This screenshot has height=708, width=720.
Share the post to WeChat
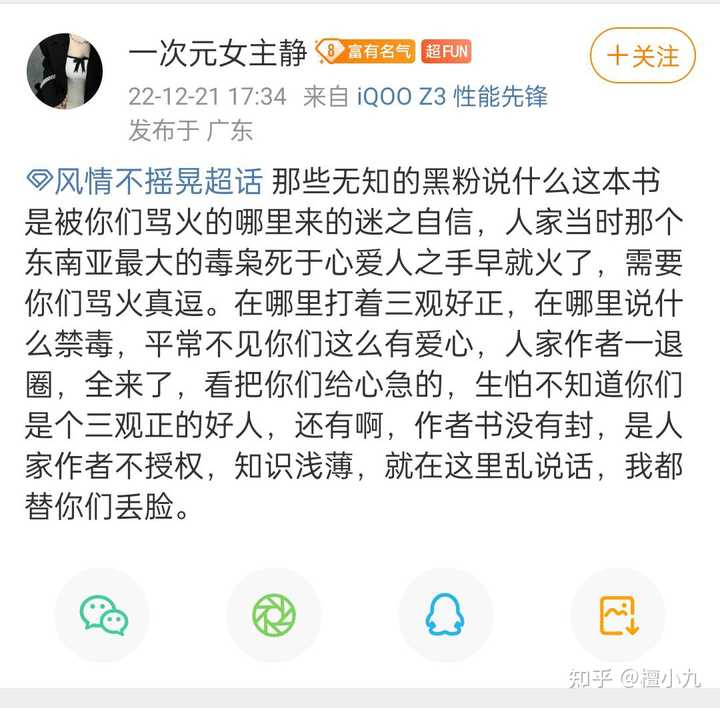pyautogui.click(x=103, y=615)
